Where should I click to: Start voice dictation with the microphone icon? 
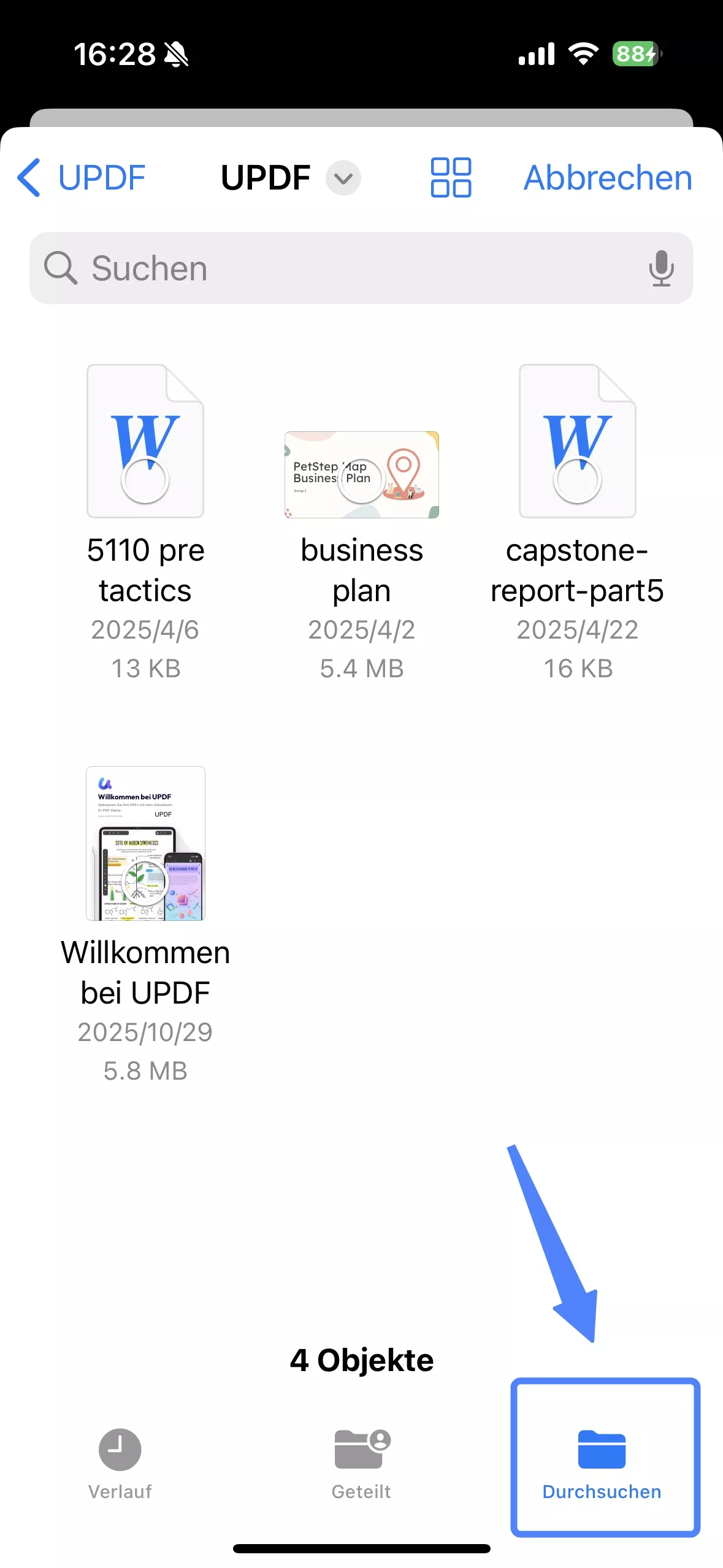(661, 268)
